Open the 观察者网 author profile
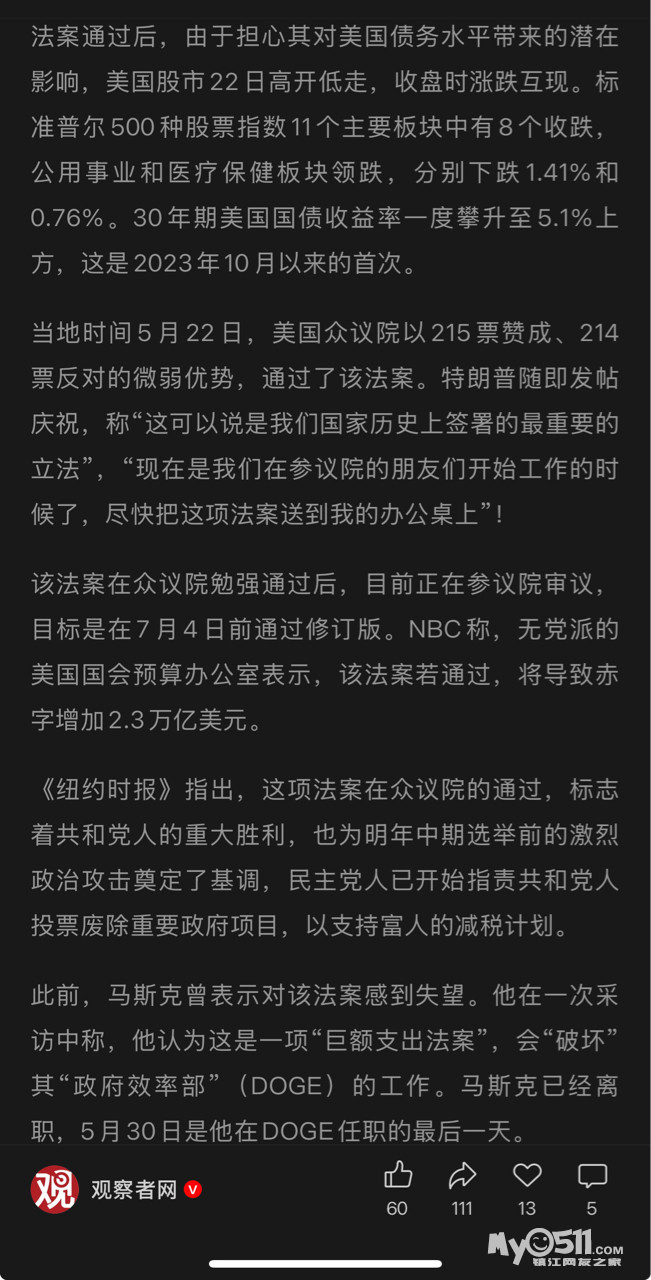 (117, 1189)
